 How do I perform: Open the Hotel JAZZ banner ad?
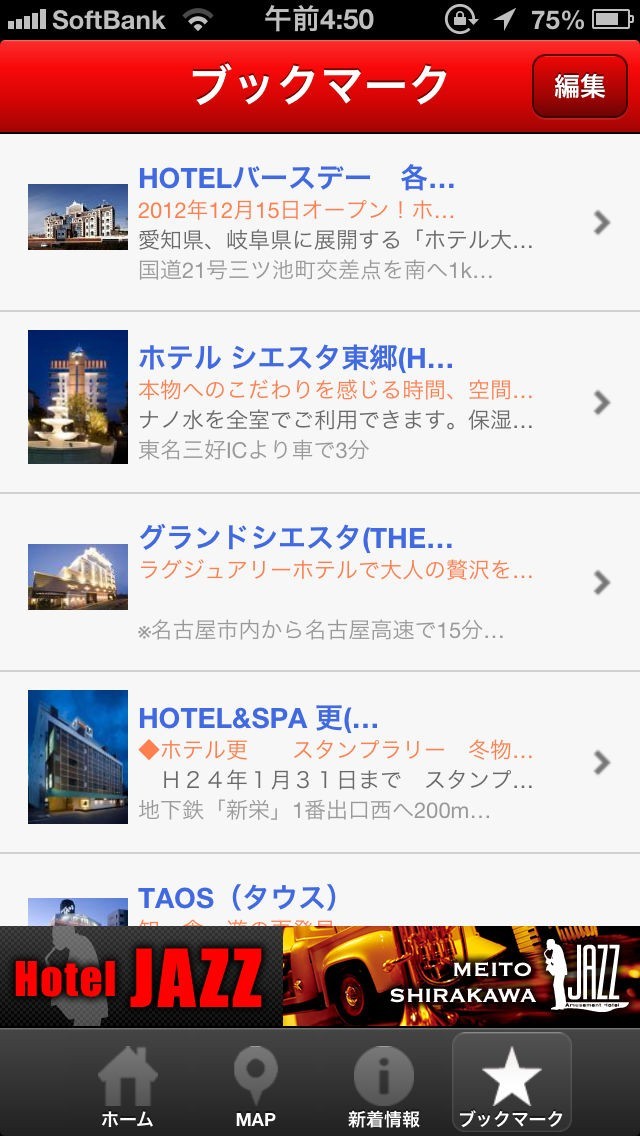coord(320,976)
